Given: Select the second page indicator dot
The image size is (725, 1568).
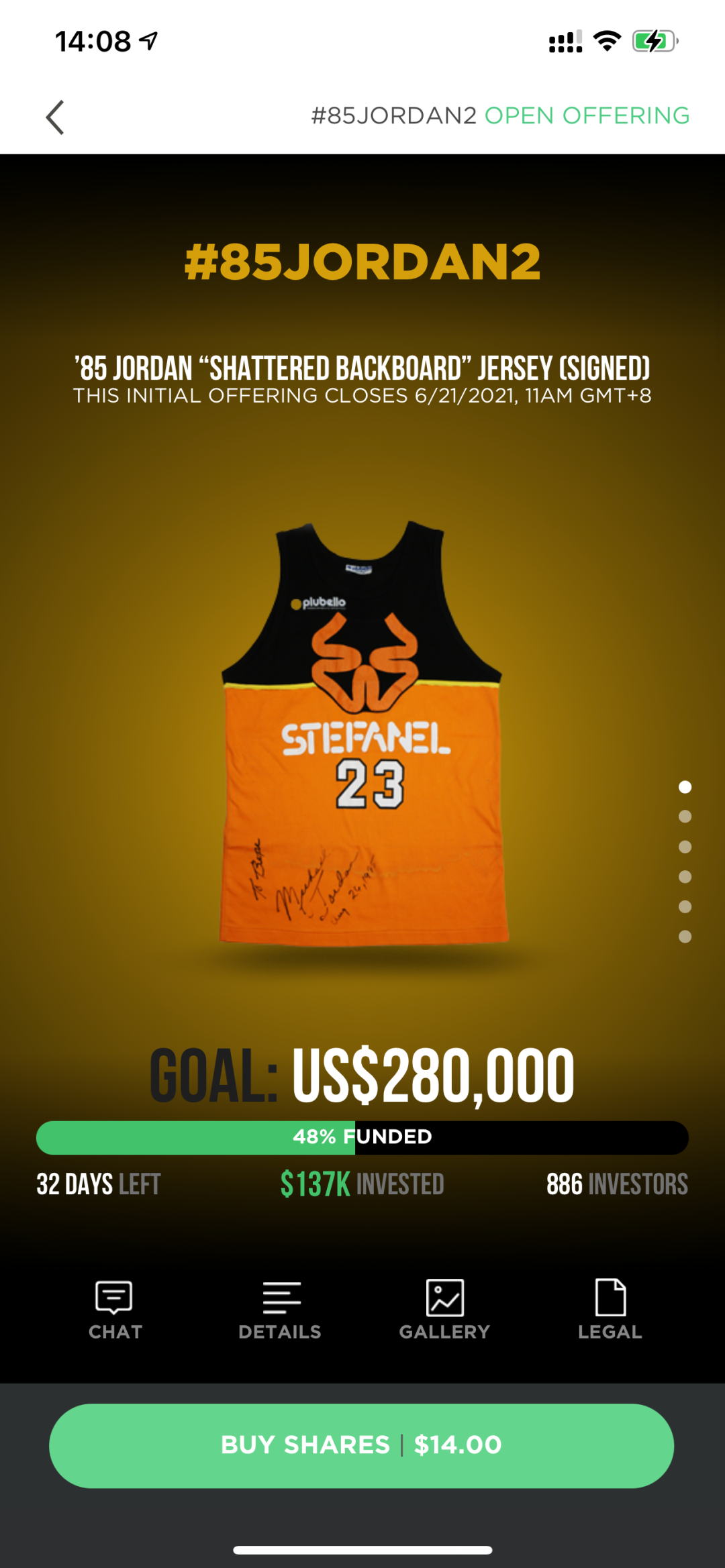Looking at the screenshot, I should [x=685, y=817].
